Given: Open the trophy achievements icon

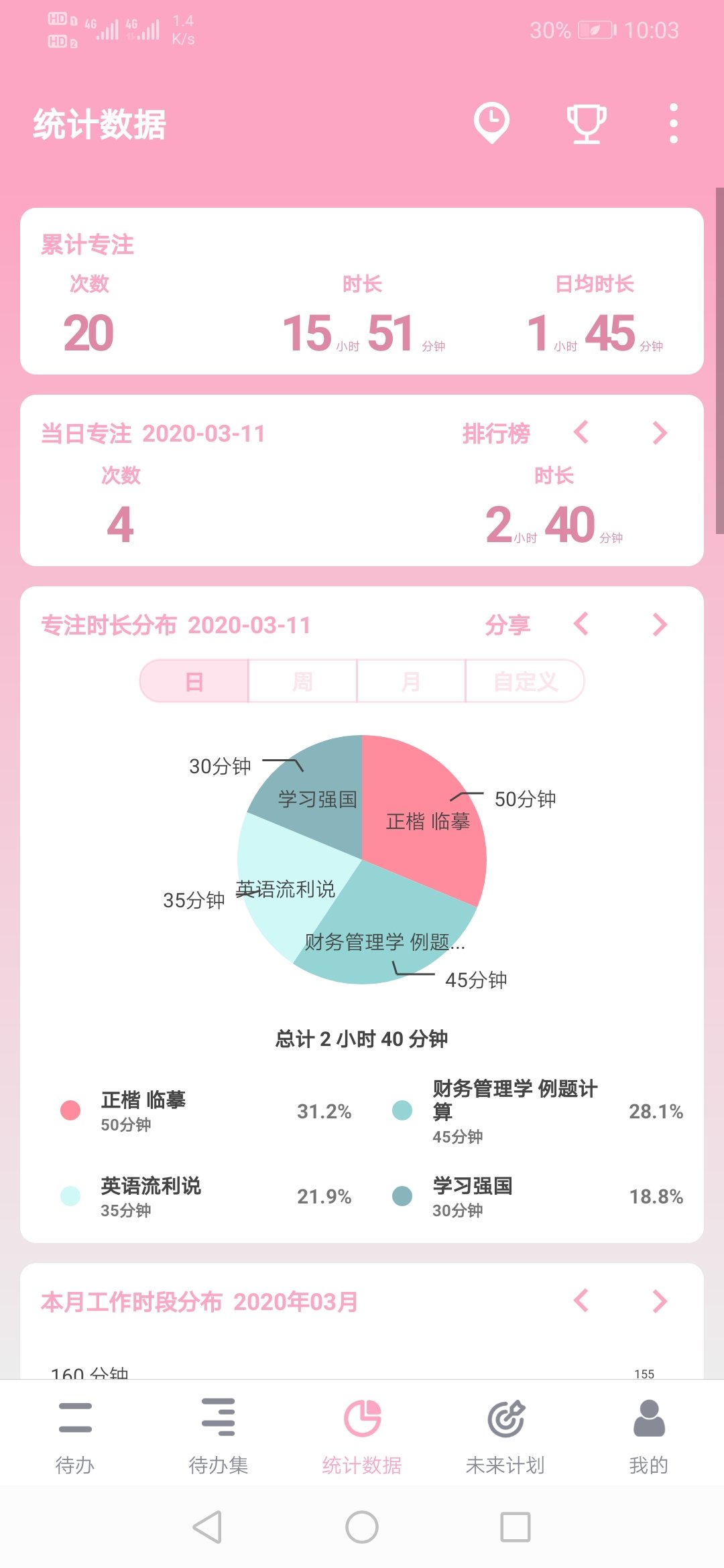Looking at the screenshot, I should point(587,124).
